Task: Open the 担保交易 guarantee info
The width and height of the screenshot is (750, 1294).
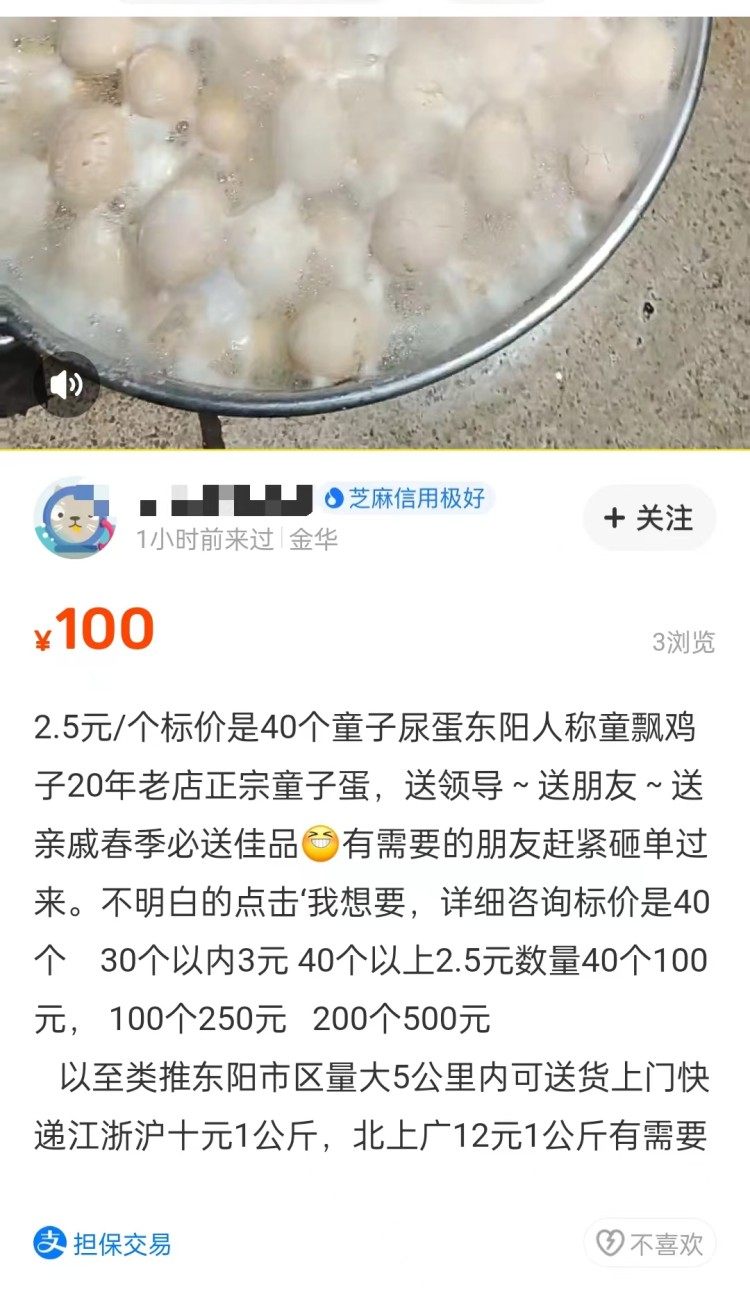Action: tap(102, 1244)
